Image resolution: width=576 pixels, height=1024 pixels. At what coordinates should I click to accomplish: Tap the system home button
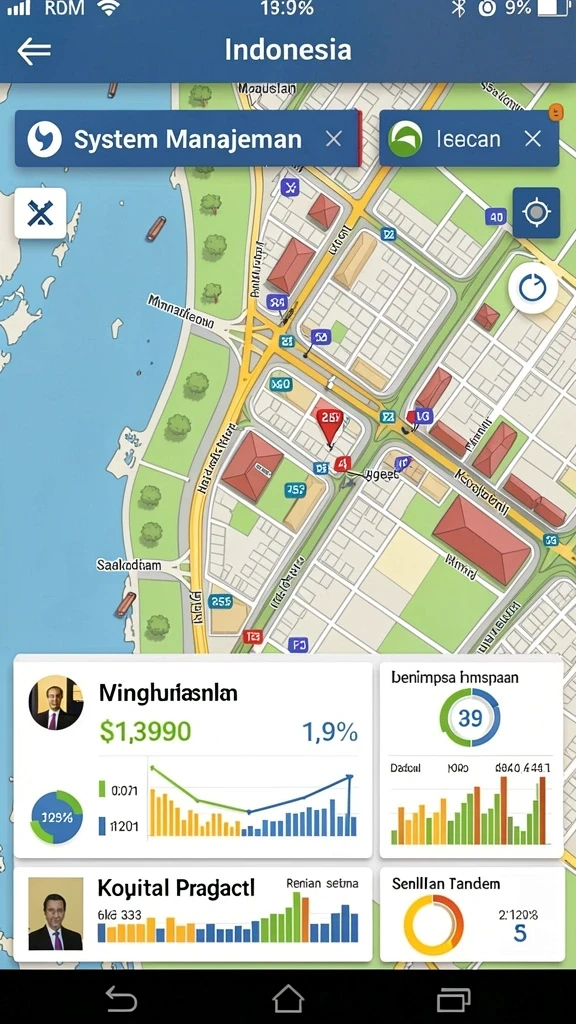(x=288, y=999)
